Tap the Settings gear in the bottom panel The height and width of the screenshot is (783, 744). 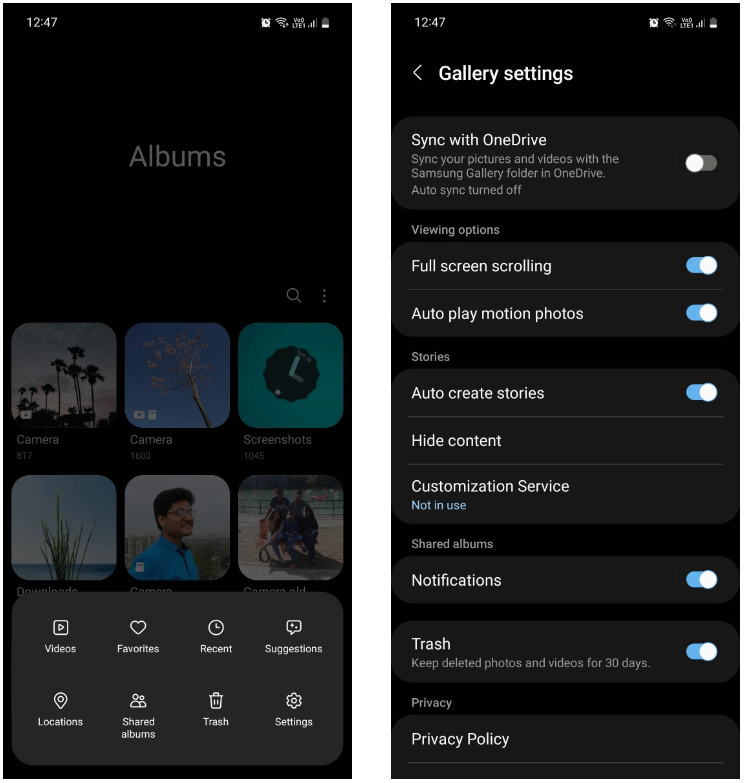pos(293,709)
